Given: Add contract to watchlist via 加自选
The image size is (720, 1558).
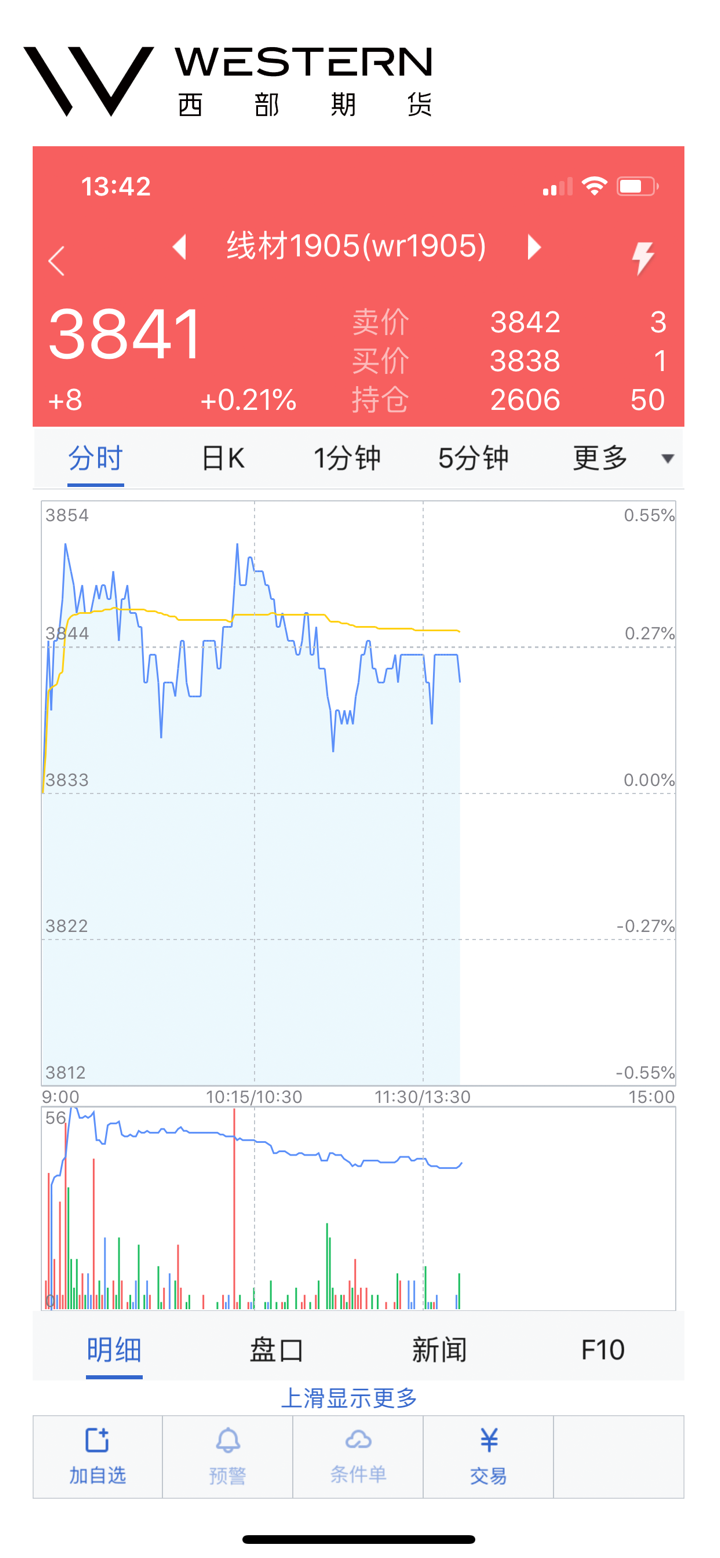Looking at the screenshot, I should pyautogui.click(x=97, y=1456).
